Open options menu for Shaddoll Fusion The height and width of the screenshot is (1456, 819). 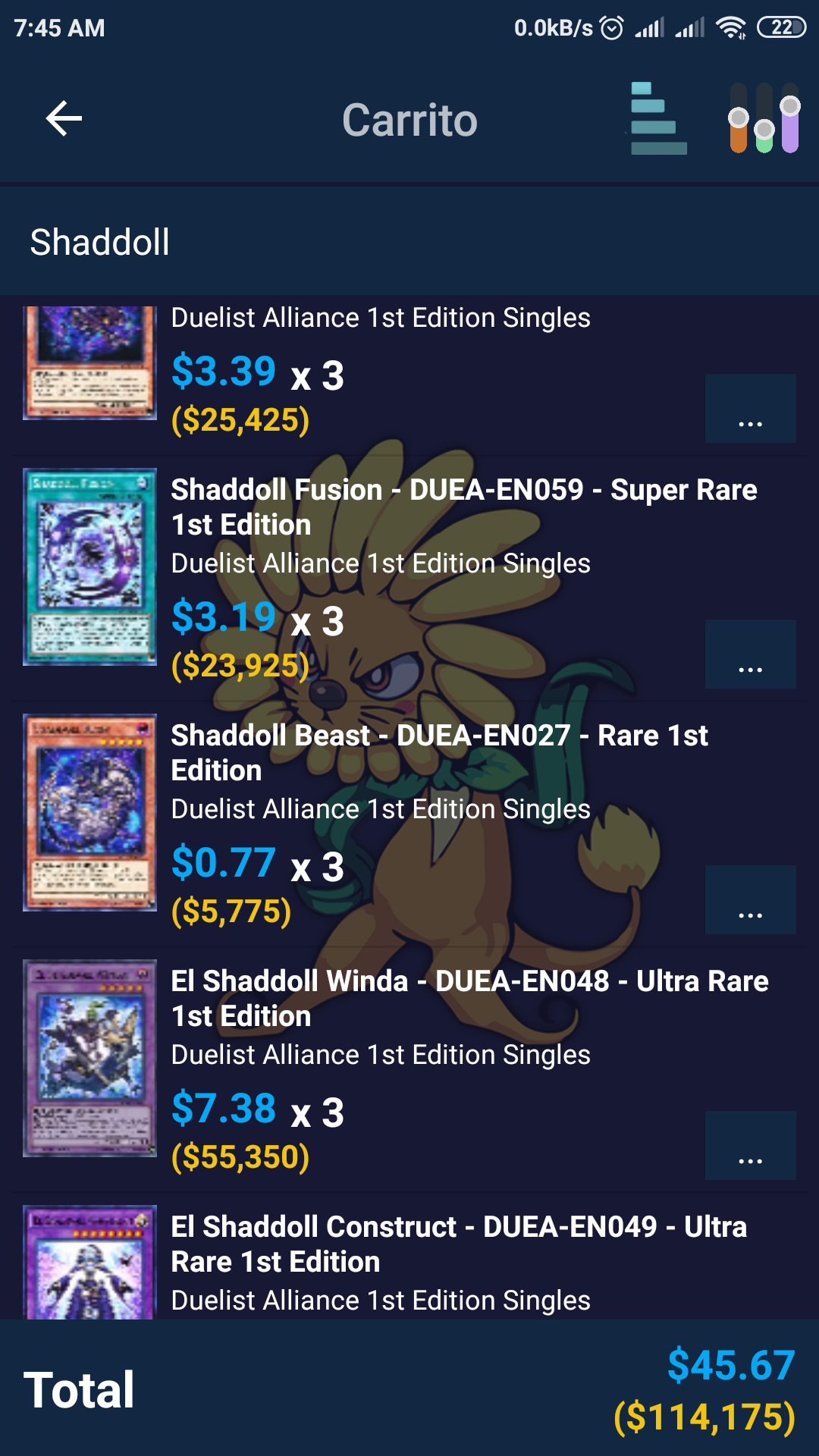point(750,654)
